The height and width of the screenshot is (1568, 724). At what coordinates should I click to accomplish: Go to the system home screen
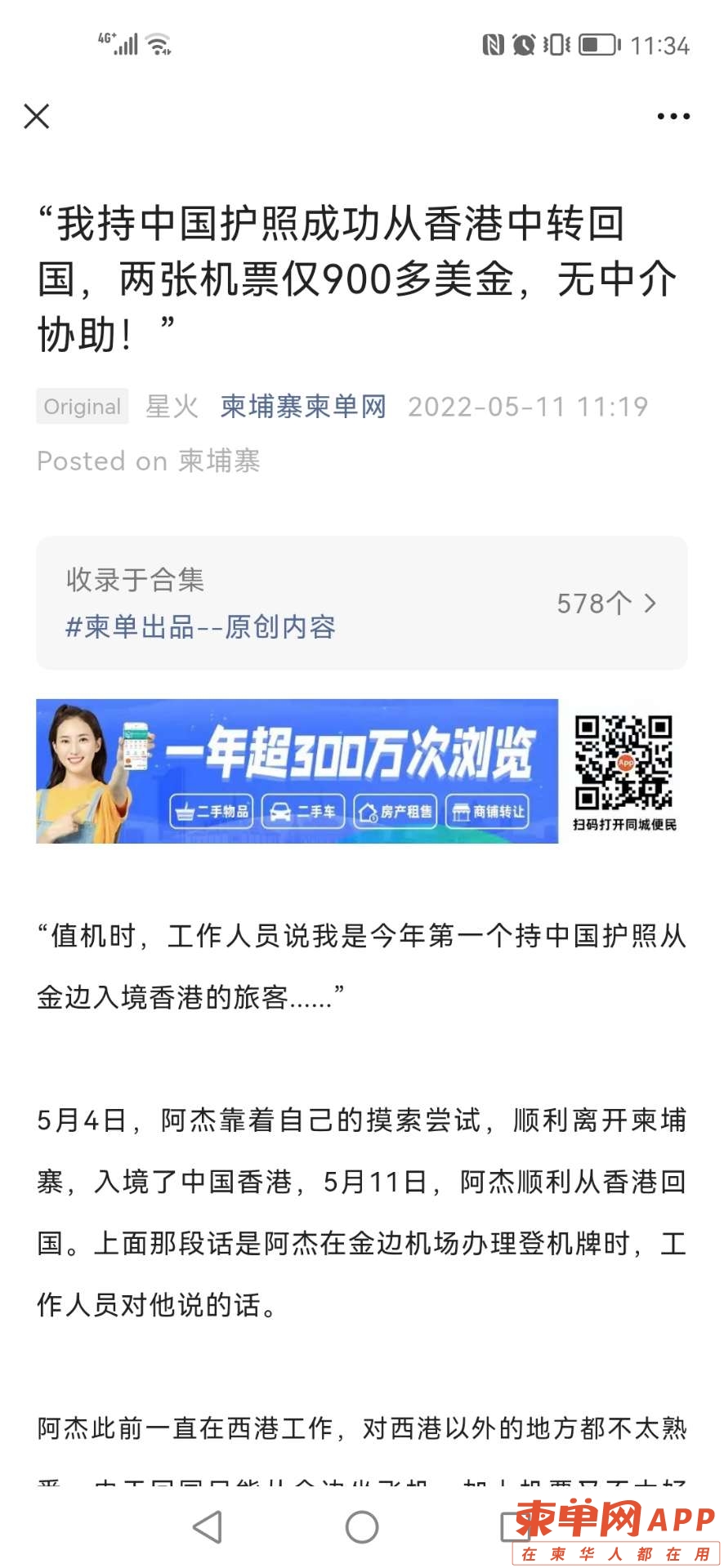362,1526
